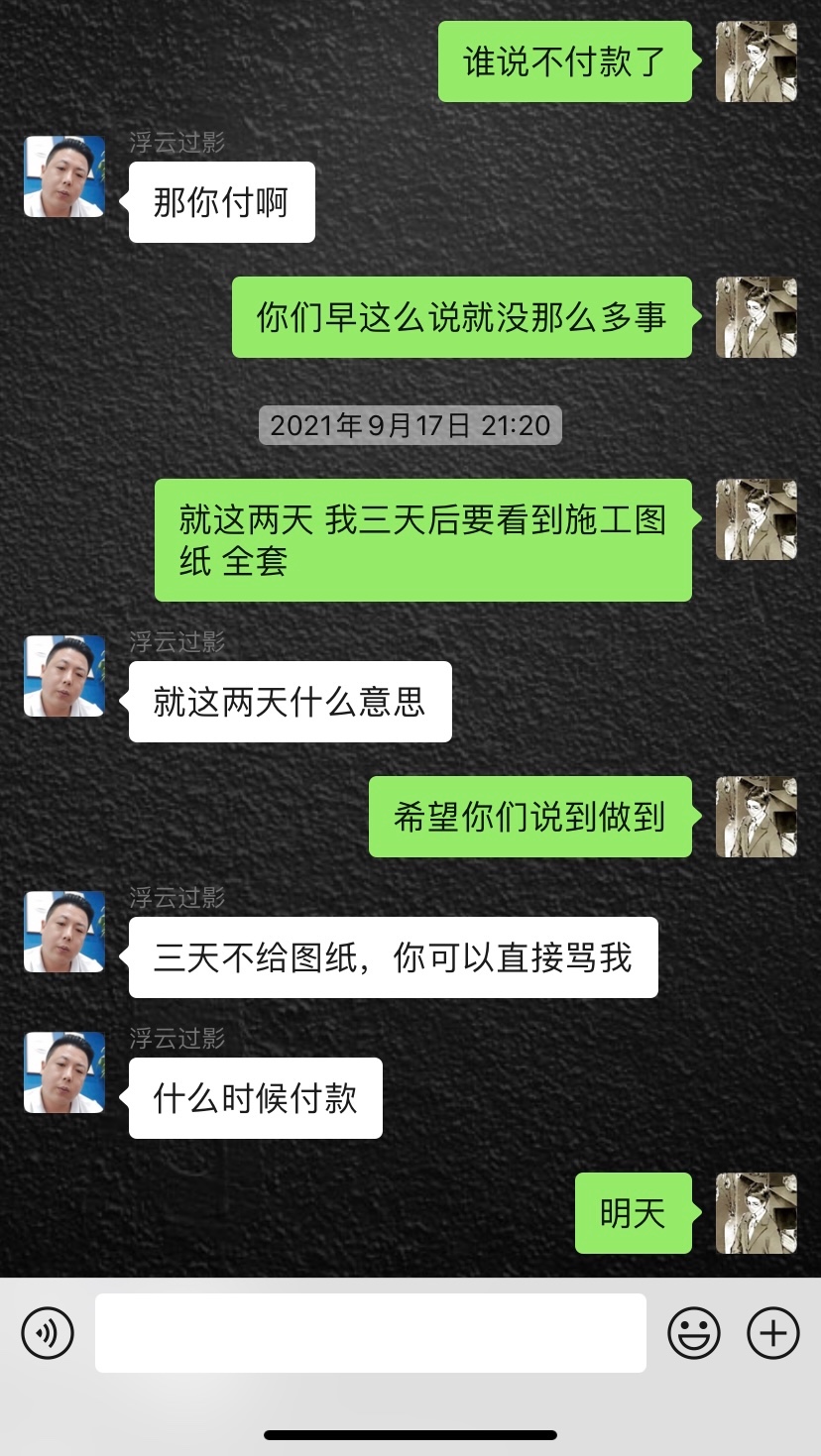Viewport: 821px width, 1456px height.
Task: Switch to voice message input
Action: (48, 1333)
